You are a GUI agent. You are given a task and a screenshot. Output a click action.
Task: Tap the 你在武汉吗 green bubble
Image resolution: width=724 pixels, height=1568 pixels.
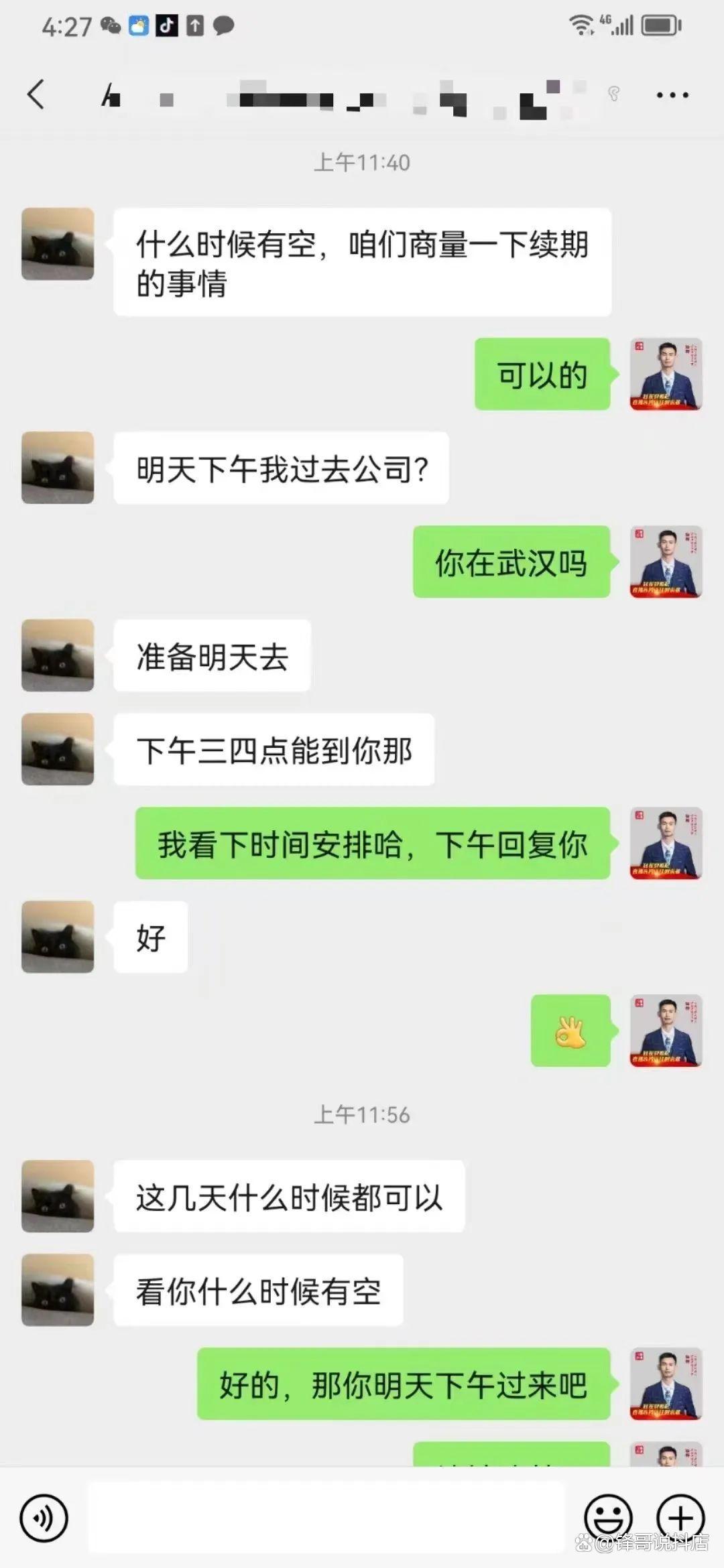coord(511,564)
